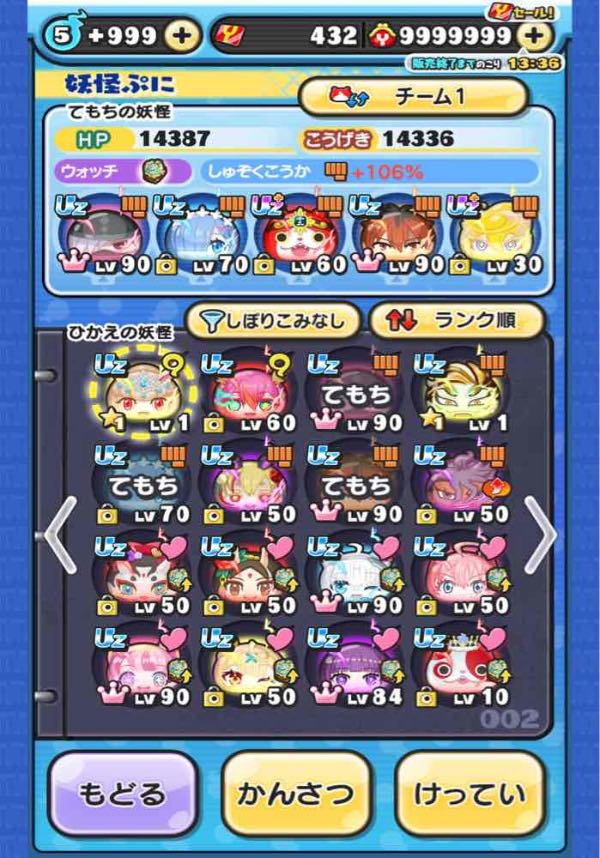Tap the plus button beside +999 stamina
Viewport: 600px width, 858px height.
181,37
